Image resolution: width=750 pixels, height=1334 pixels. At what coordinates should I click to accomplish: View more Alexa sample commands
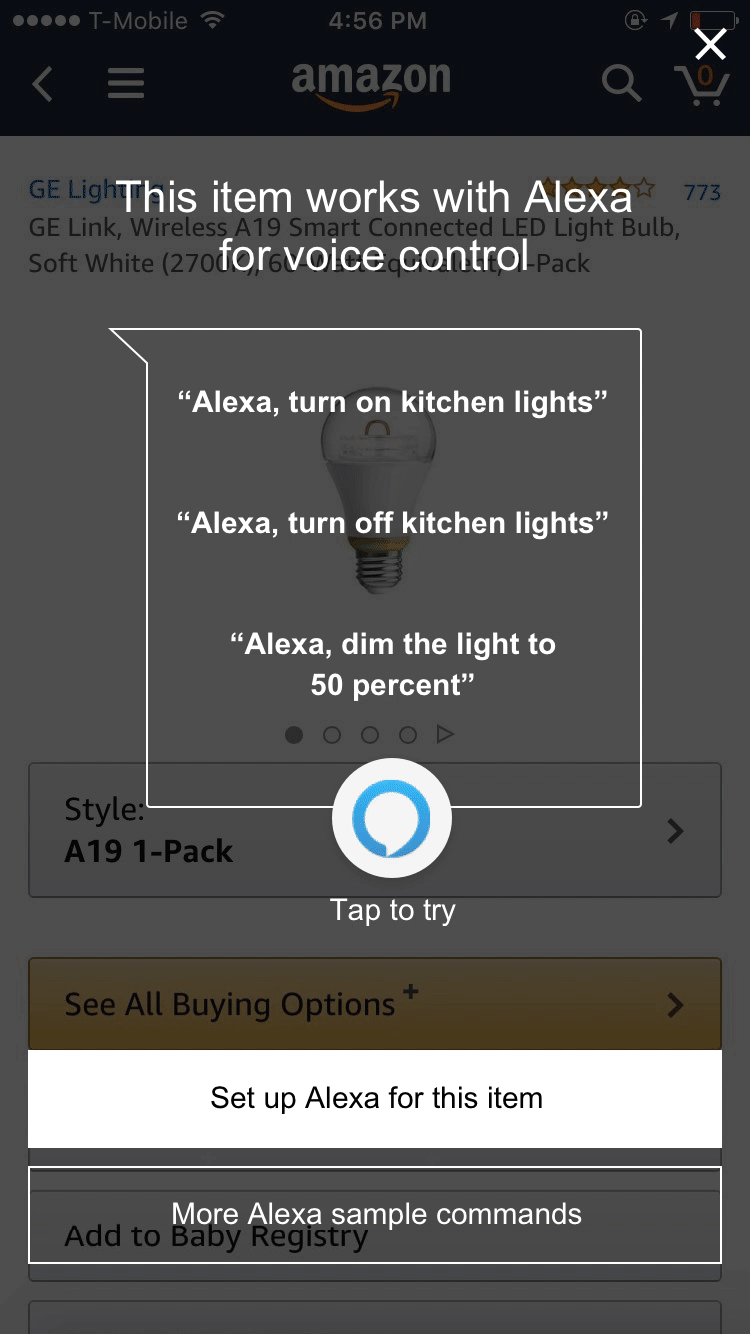375,1215
